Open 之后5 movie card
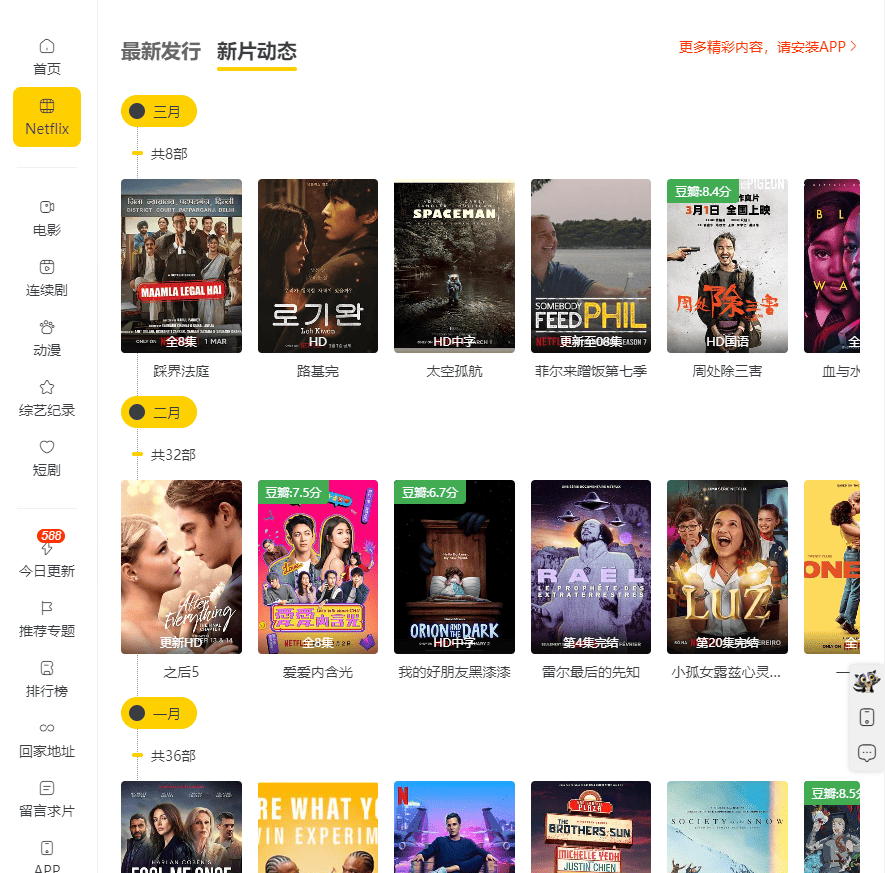The width and height of the screenshot is (885, 873). pyautogui.click(x=181, y=567)
